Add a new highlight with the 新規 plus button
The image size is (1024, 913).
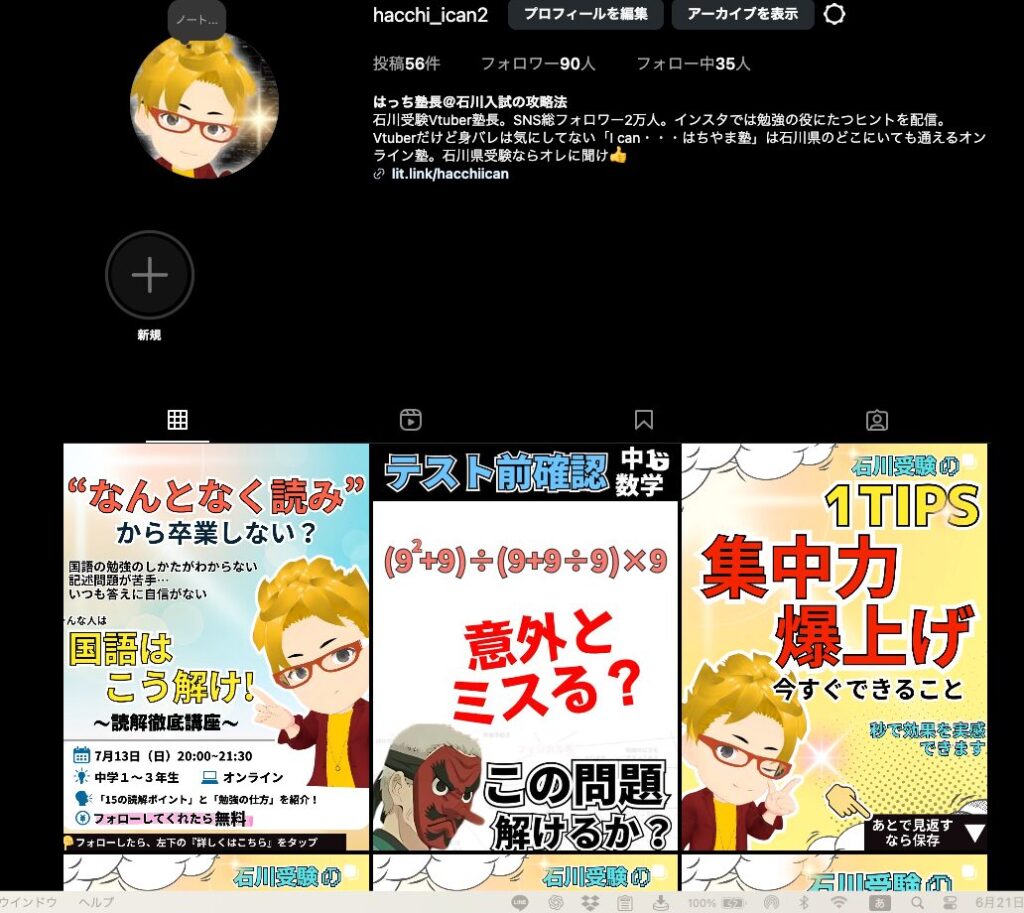(149, 275)
